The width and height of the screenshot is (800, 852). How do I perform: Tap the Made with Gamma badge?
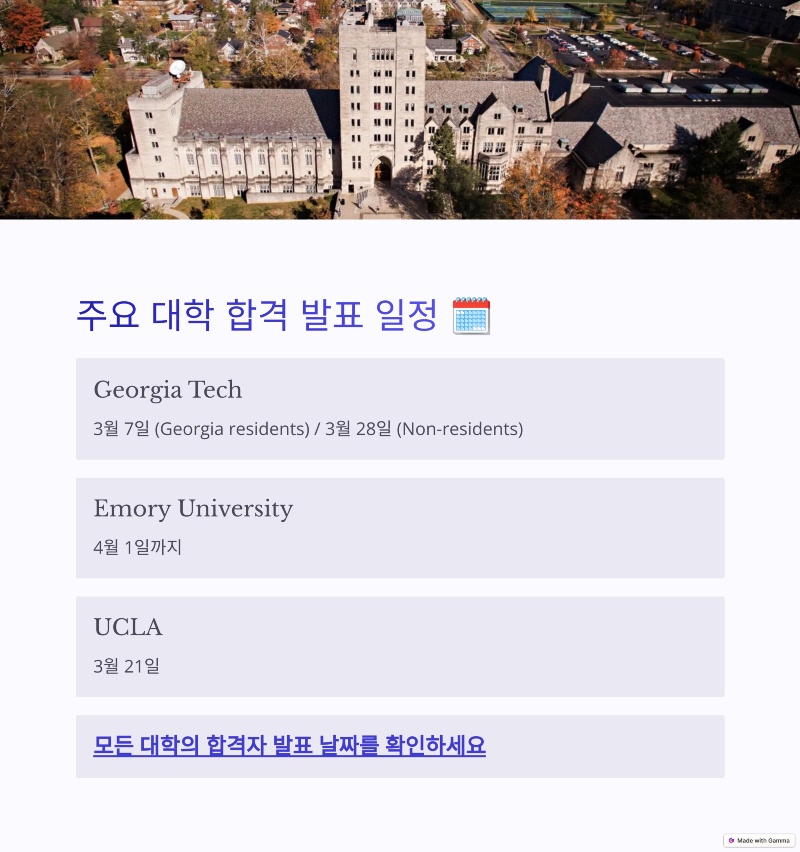(x=759, y=840)
